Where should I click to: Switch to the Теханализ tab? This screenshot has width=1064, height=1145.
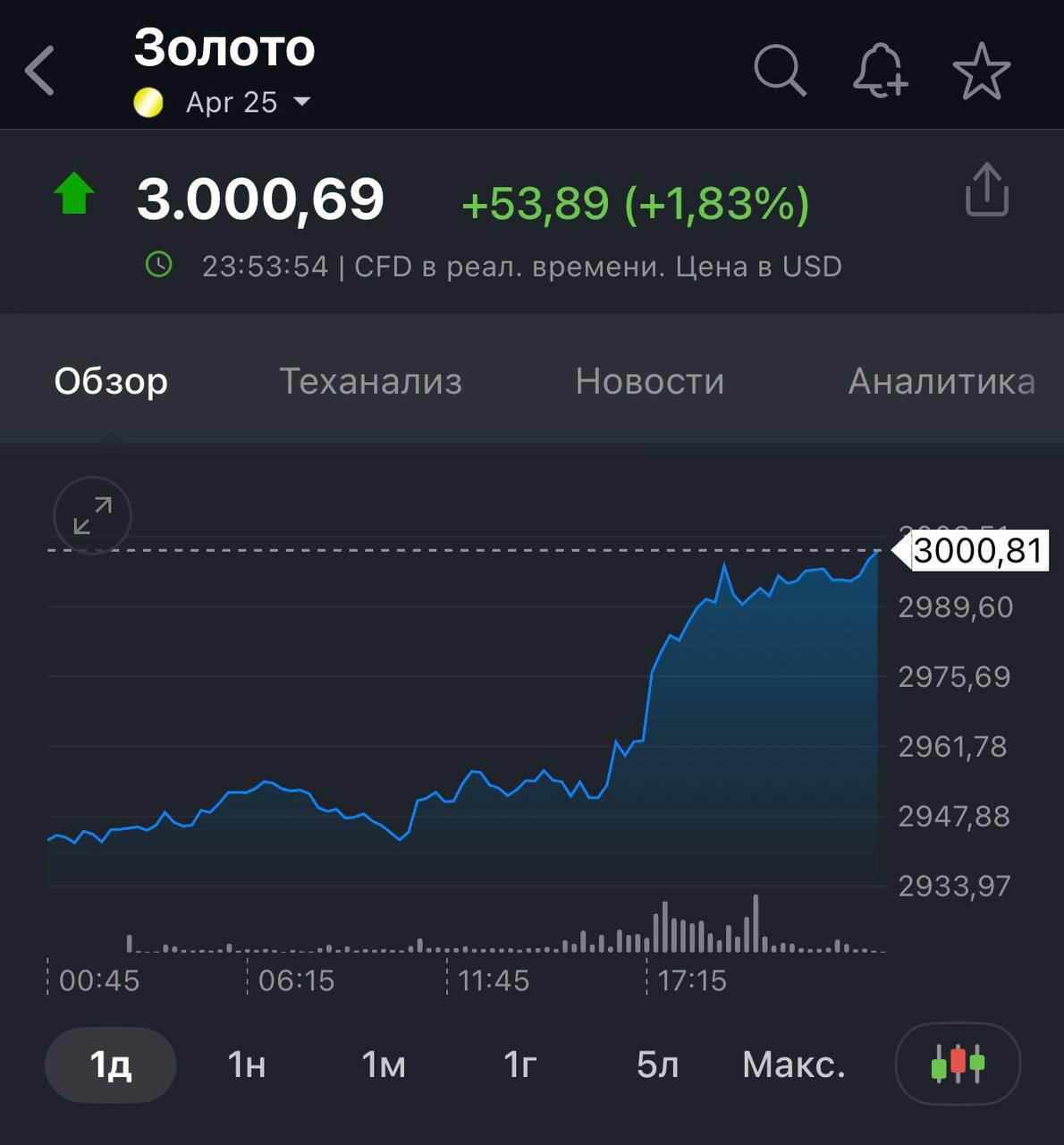(x=370, y=381)
